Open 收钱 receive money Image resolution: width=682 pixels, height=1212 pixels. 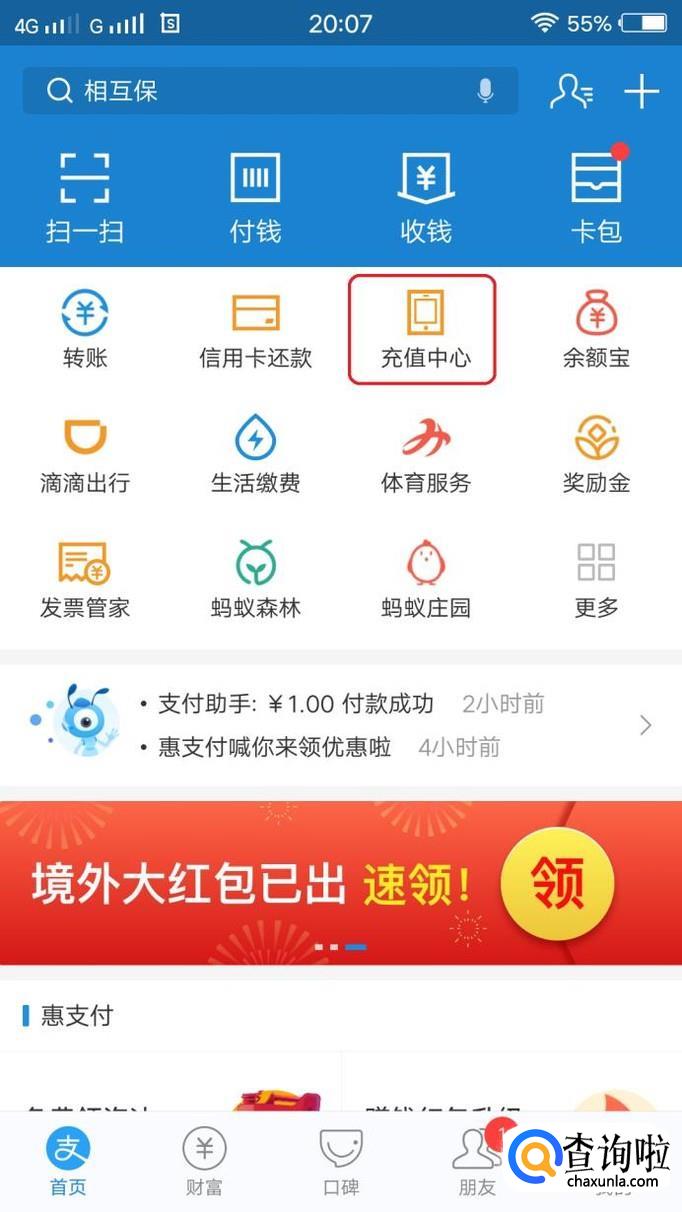(x=426, y=198)
